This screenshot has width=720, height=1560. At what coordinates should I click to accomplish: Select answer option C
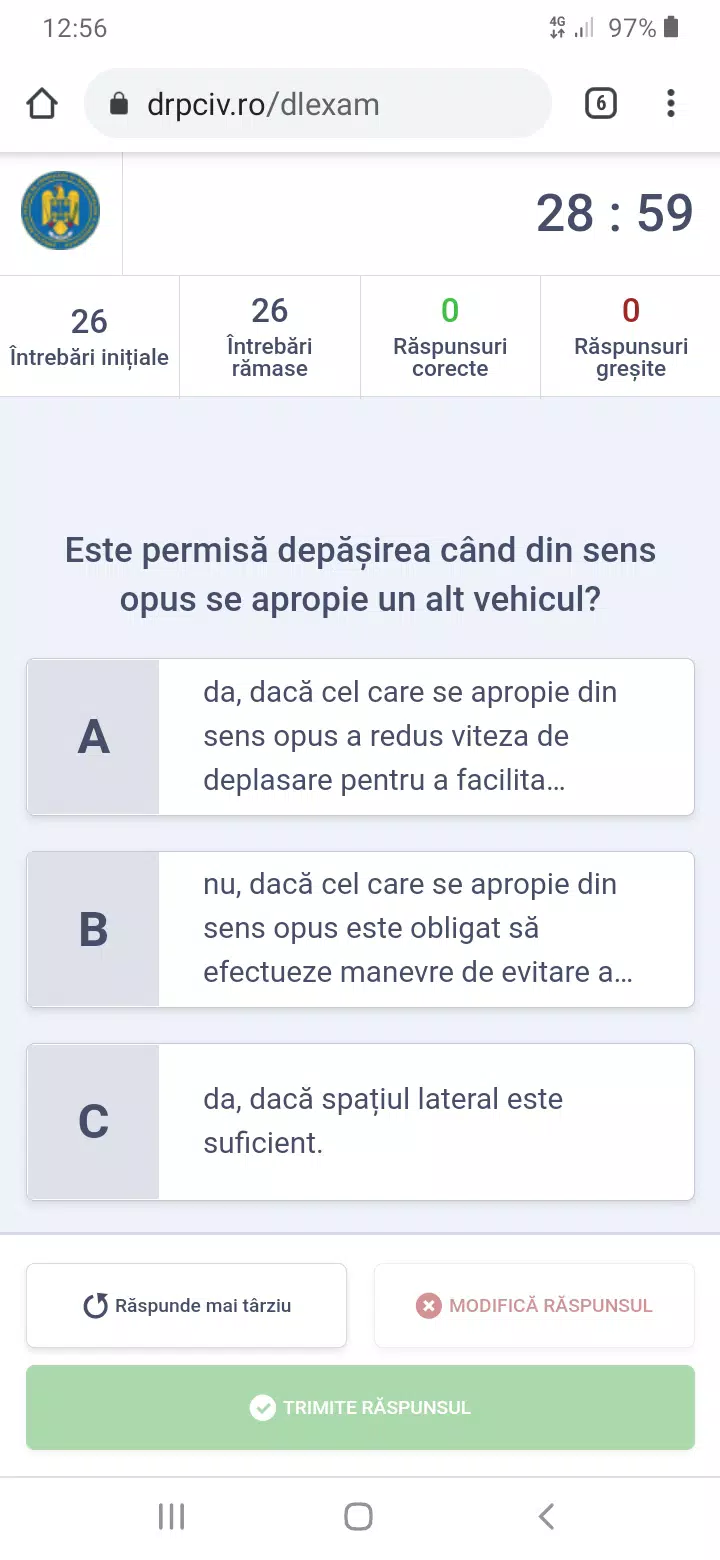click(x=360, y=1121)
